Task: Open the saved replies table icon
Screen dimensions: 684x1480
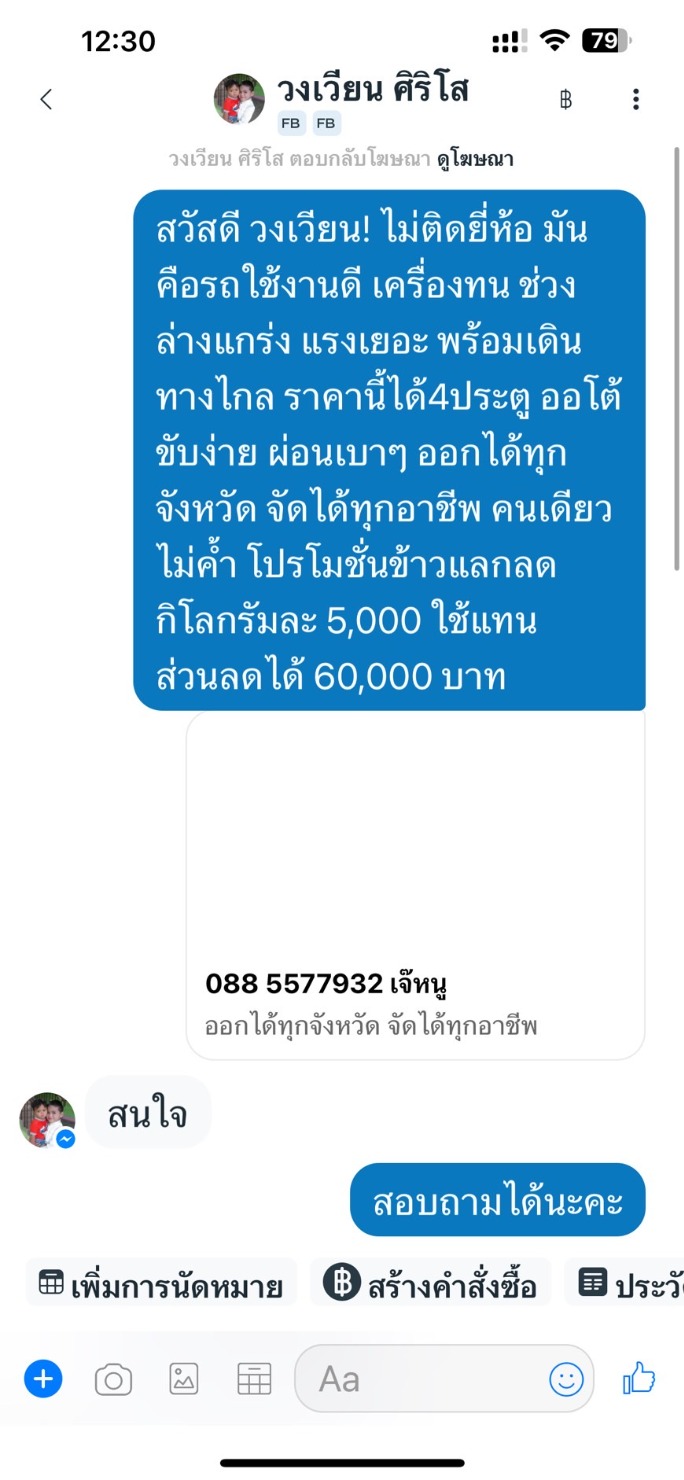Action: click(254, 1380)
